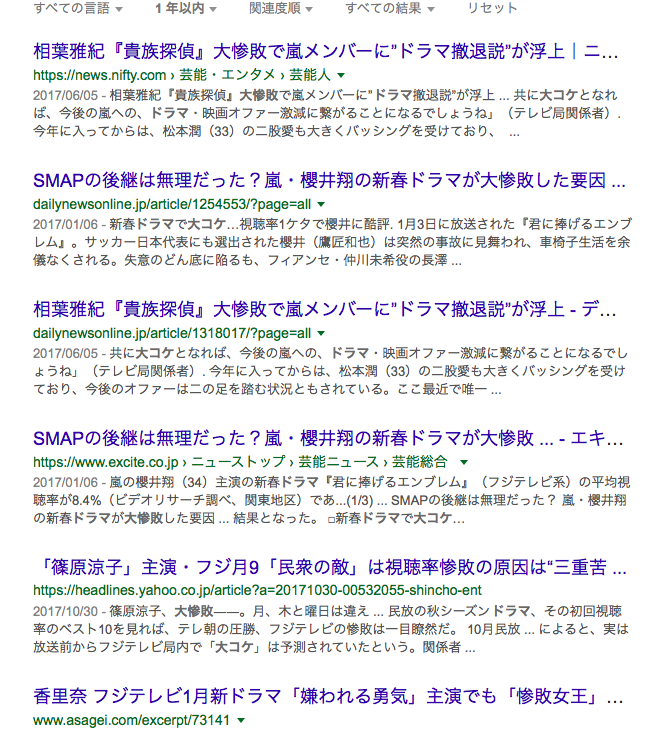Image resolution: width=666 pixels, height=730 pixels.
Task: Open the Yahoo headlines 篠原涼子「民衆の敵」 result
Action: [x=332, y=567]
